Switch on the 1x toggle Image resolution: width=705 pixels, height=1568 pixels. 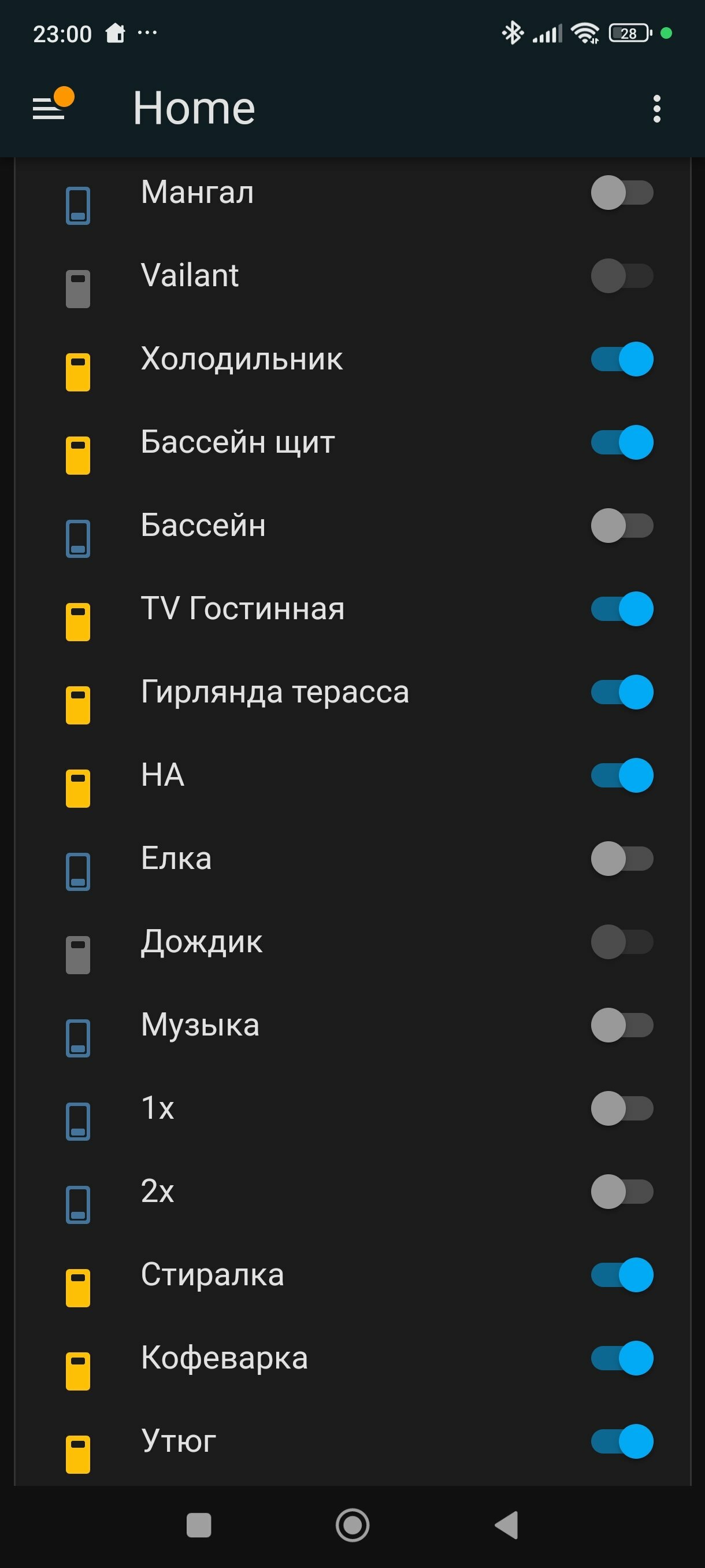[x=622, y=1108]
